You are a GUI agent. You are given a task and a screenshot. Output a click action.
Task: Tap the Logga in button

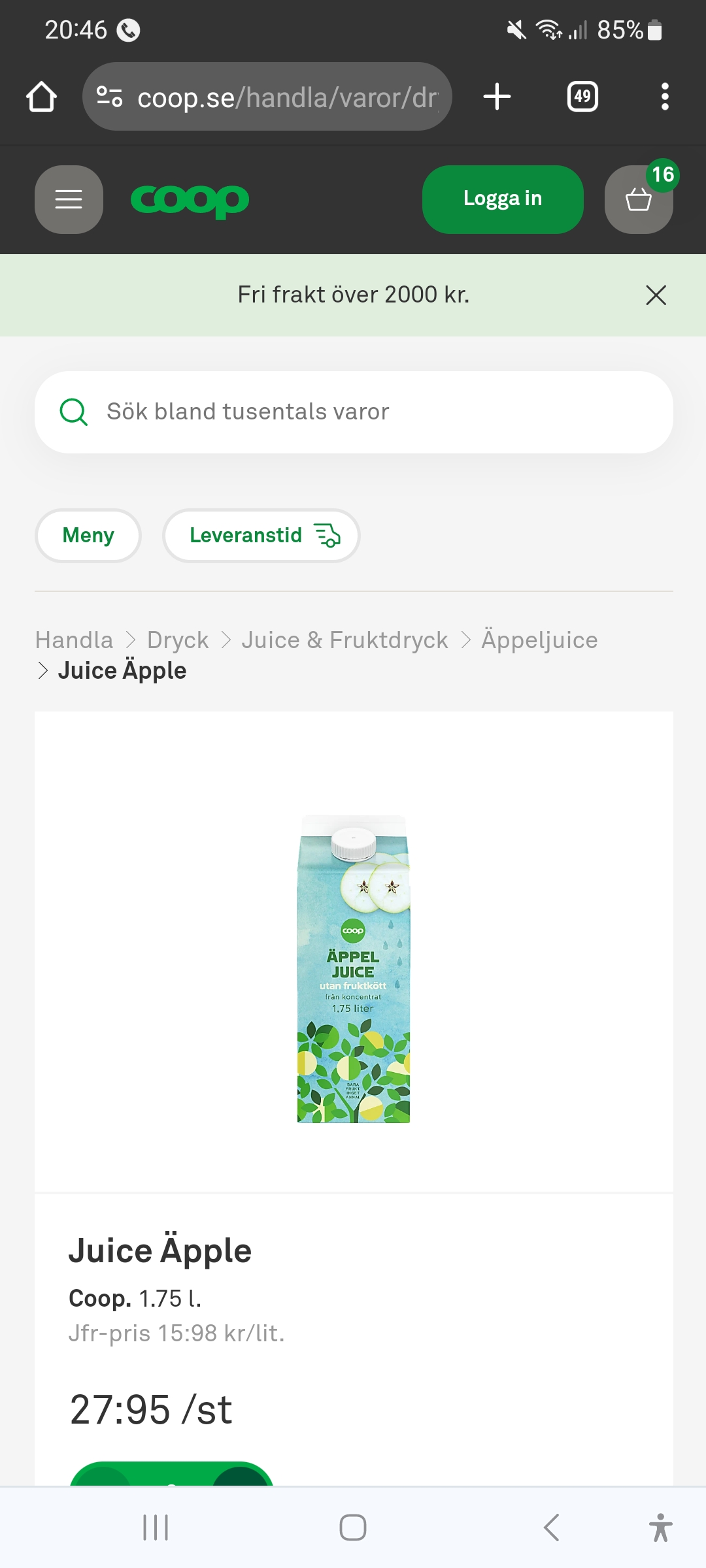pyautogui.click(x=502, y=199)
